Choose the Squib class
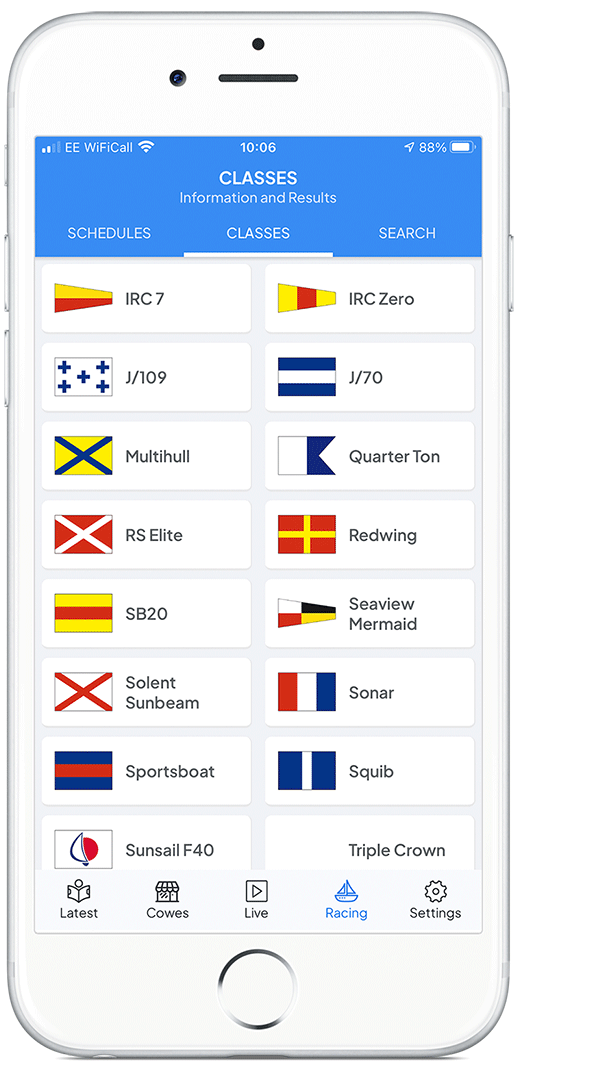 (x=369, y=771)
